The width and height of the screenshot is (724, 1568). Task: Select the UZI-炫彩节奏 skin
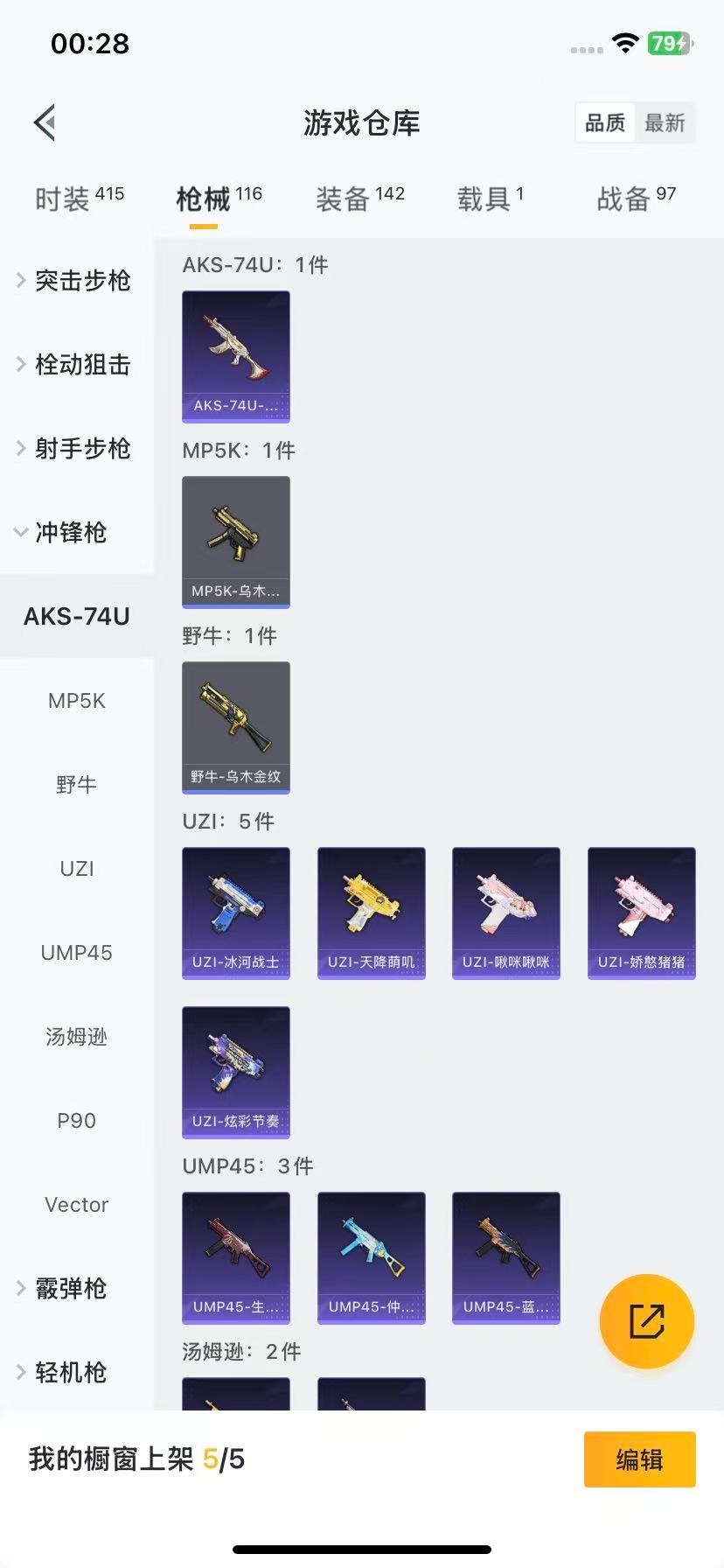[235, 1072]
